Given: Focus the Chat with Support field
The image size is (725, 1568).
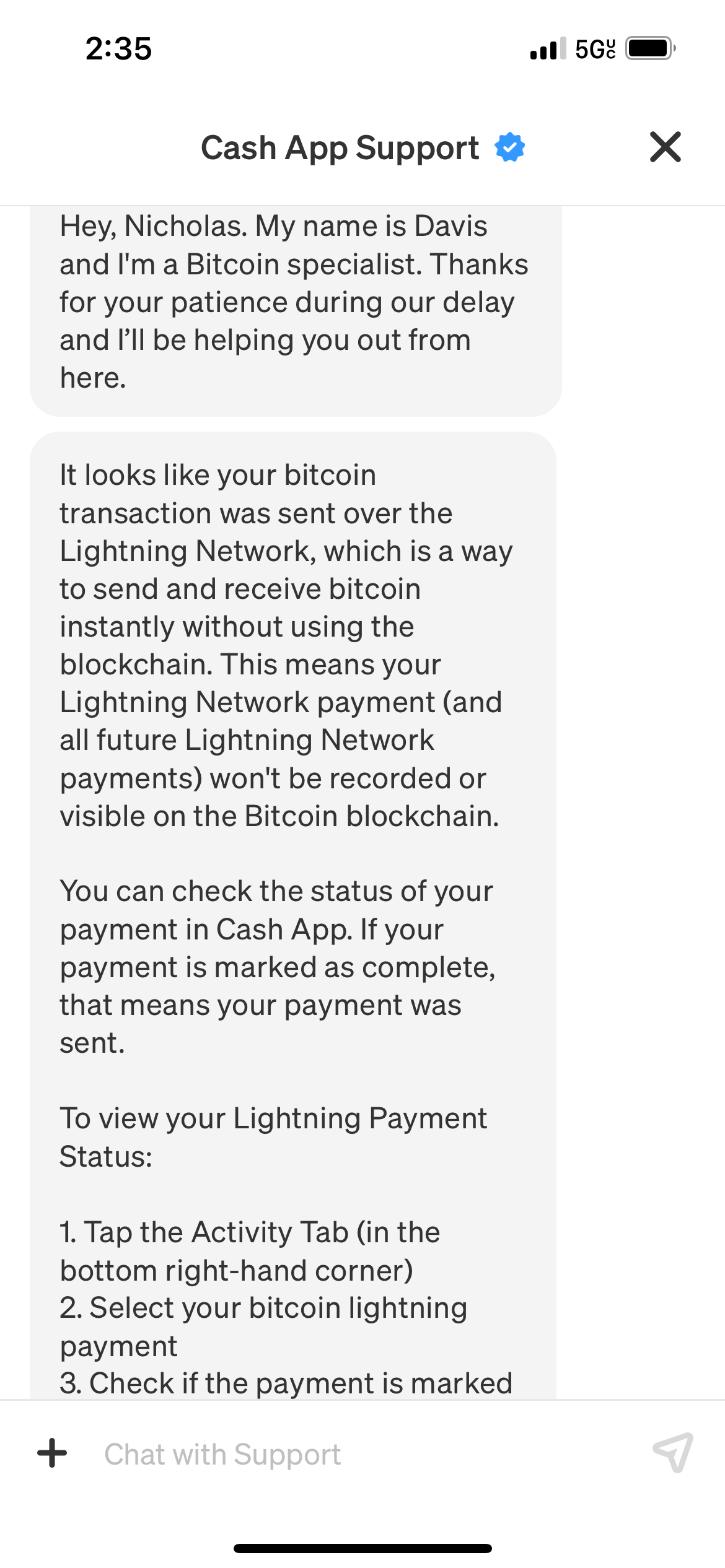Looking at the screenshot, I should (x=359, y=1454).
